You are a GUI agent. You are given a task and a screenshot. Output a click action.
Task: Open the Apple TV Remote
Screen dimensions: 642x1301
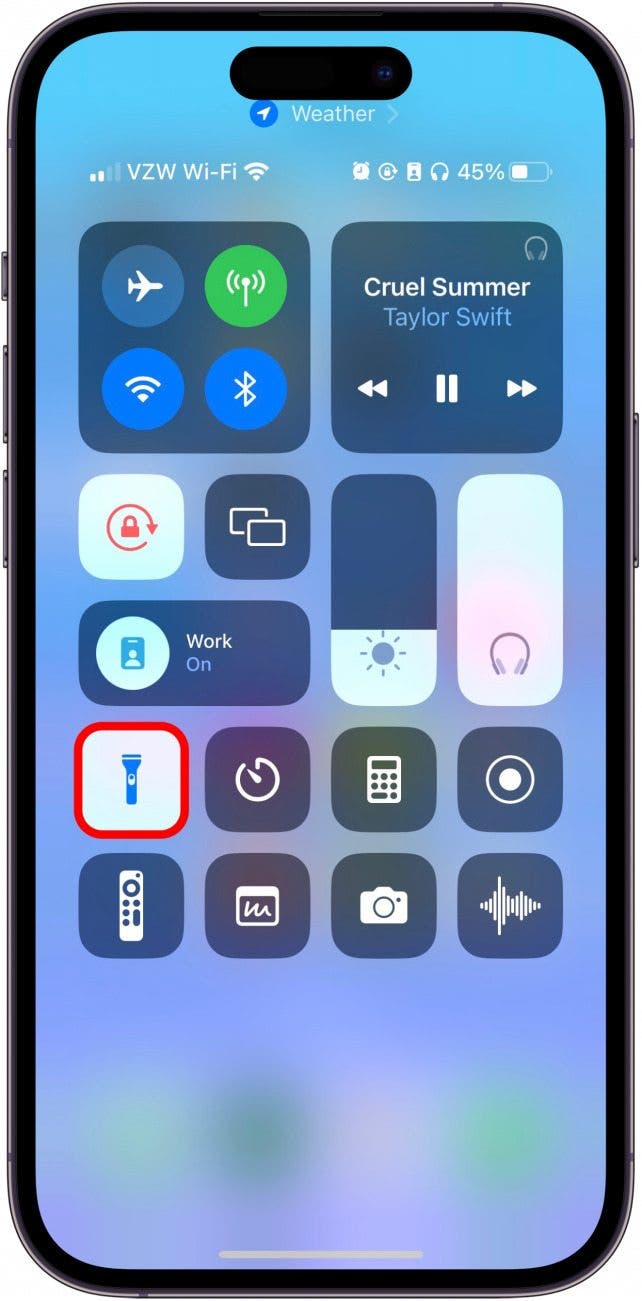coord(131,906)
